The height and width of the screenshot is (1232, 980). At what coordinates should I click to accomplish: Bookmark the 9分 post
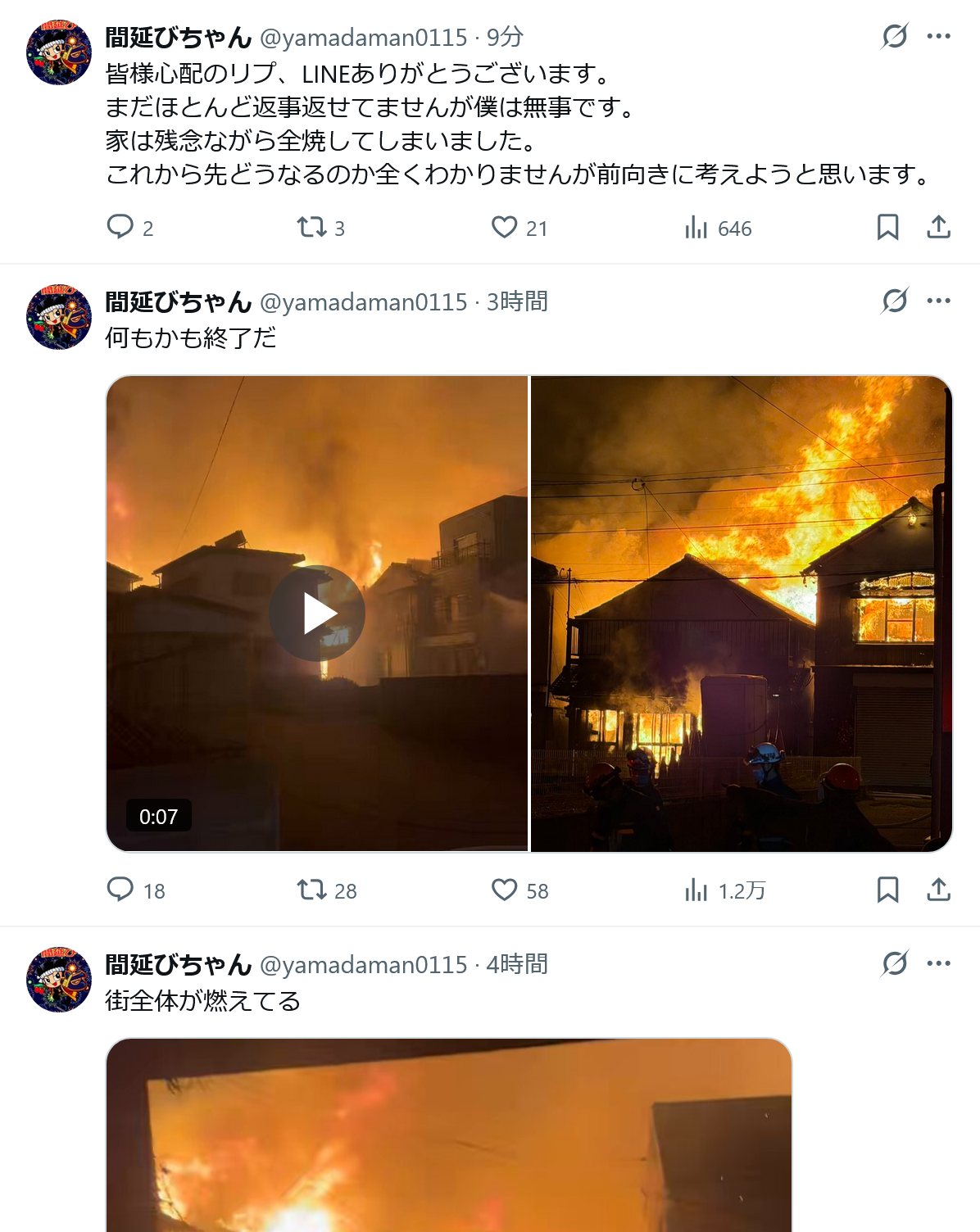pos(887,227)
